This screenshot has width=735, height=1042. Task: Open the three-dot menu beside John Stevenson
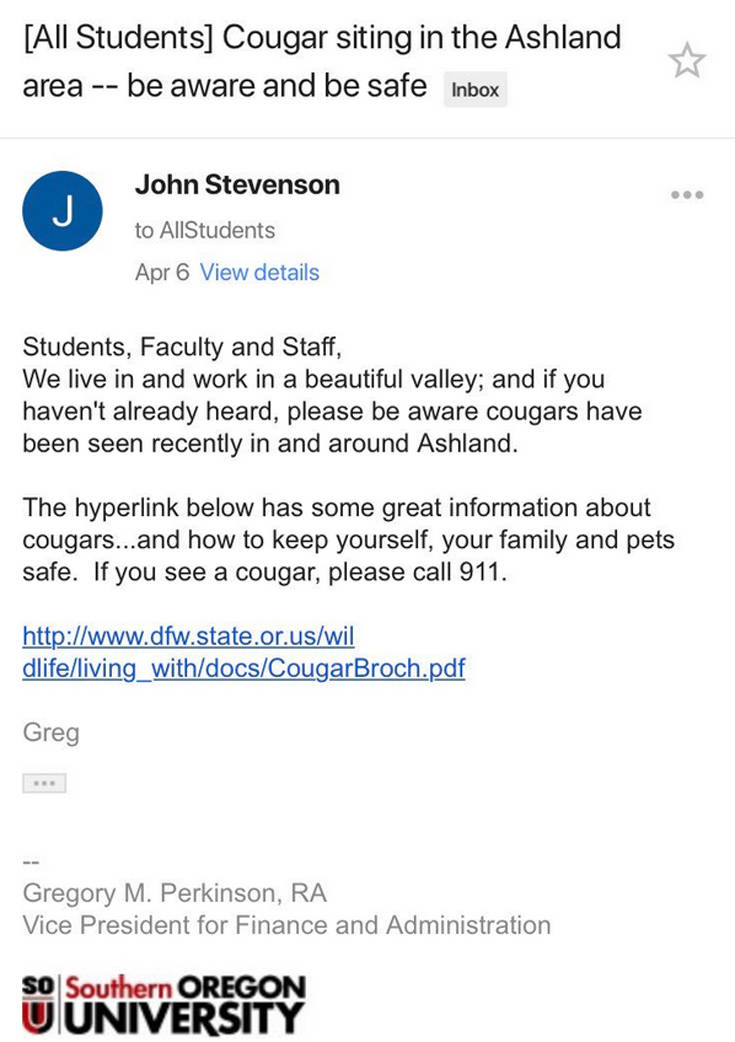(687, 195)
